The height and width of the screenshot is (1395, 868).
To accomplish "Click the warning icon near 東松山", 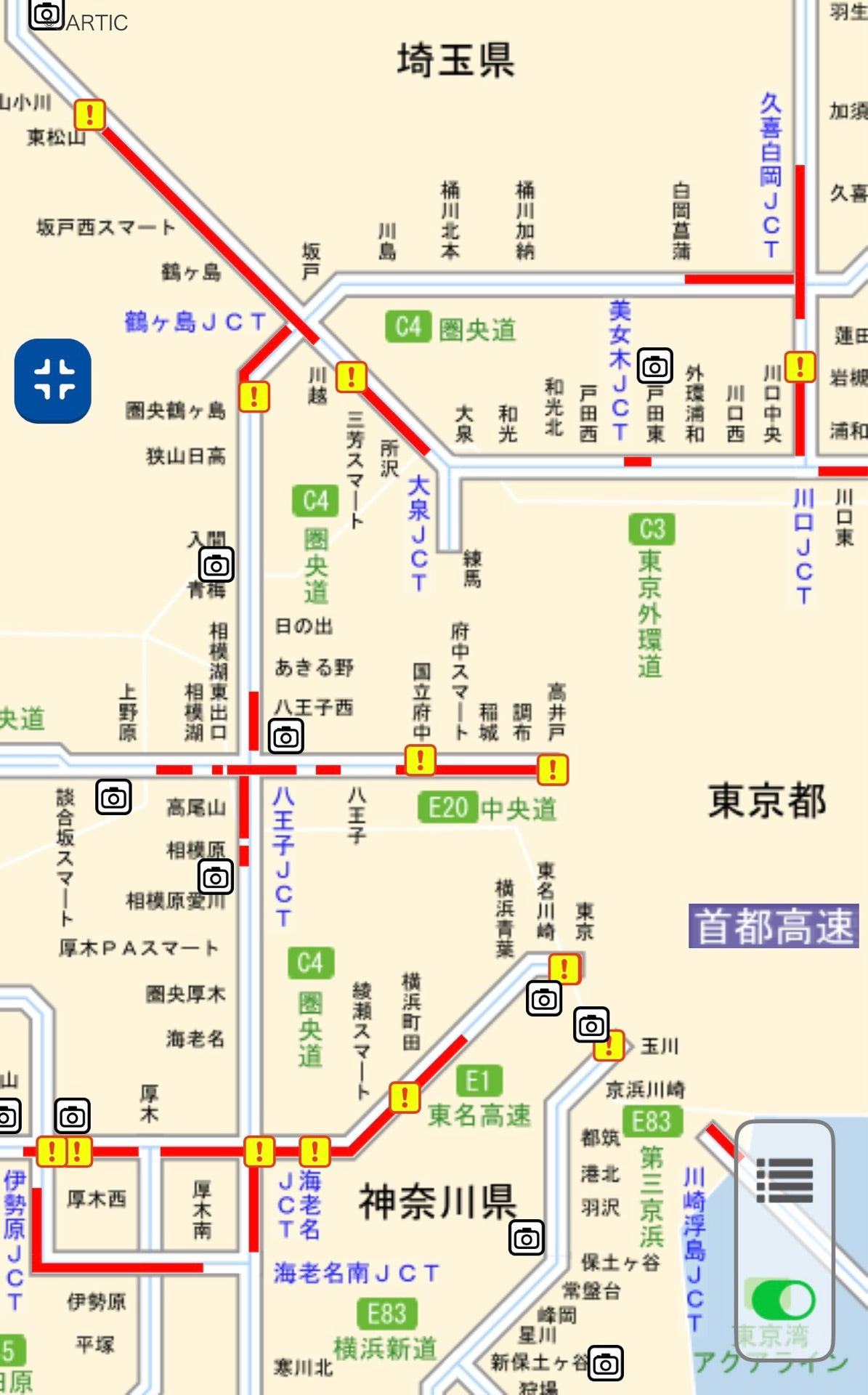I will click(89, 114).
